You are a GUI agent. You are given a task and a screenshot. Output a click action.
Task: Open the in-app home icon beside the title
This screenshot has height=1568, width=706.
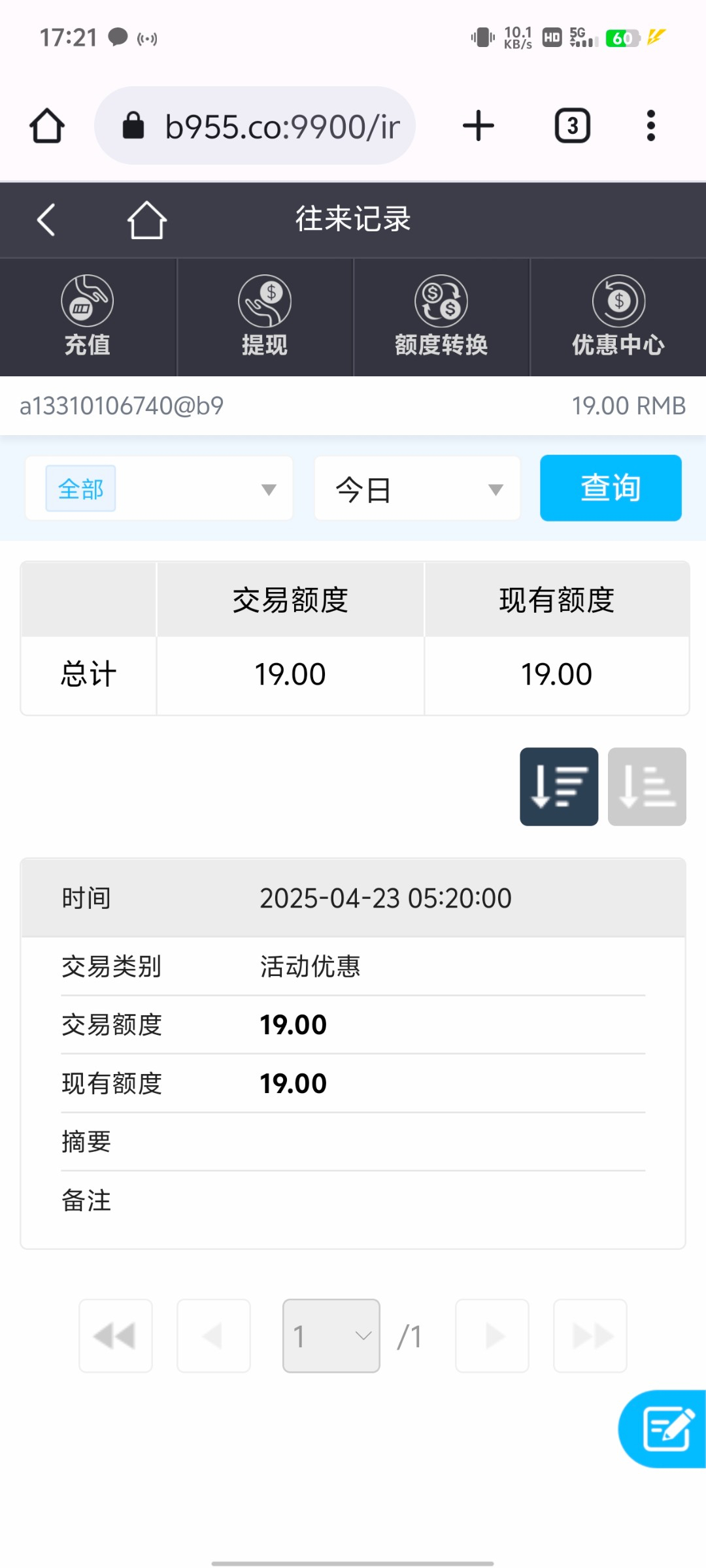pyautogui.click(x=146, y=220)
